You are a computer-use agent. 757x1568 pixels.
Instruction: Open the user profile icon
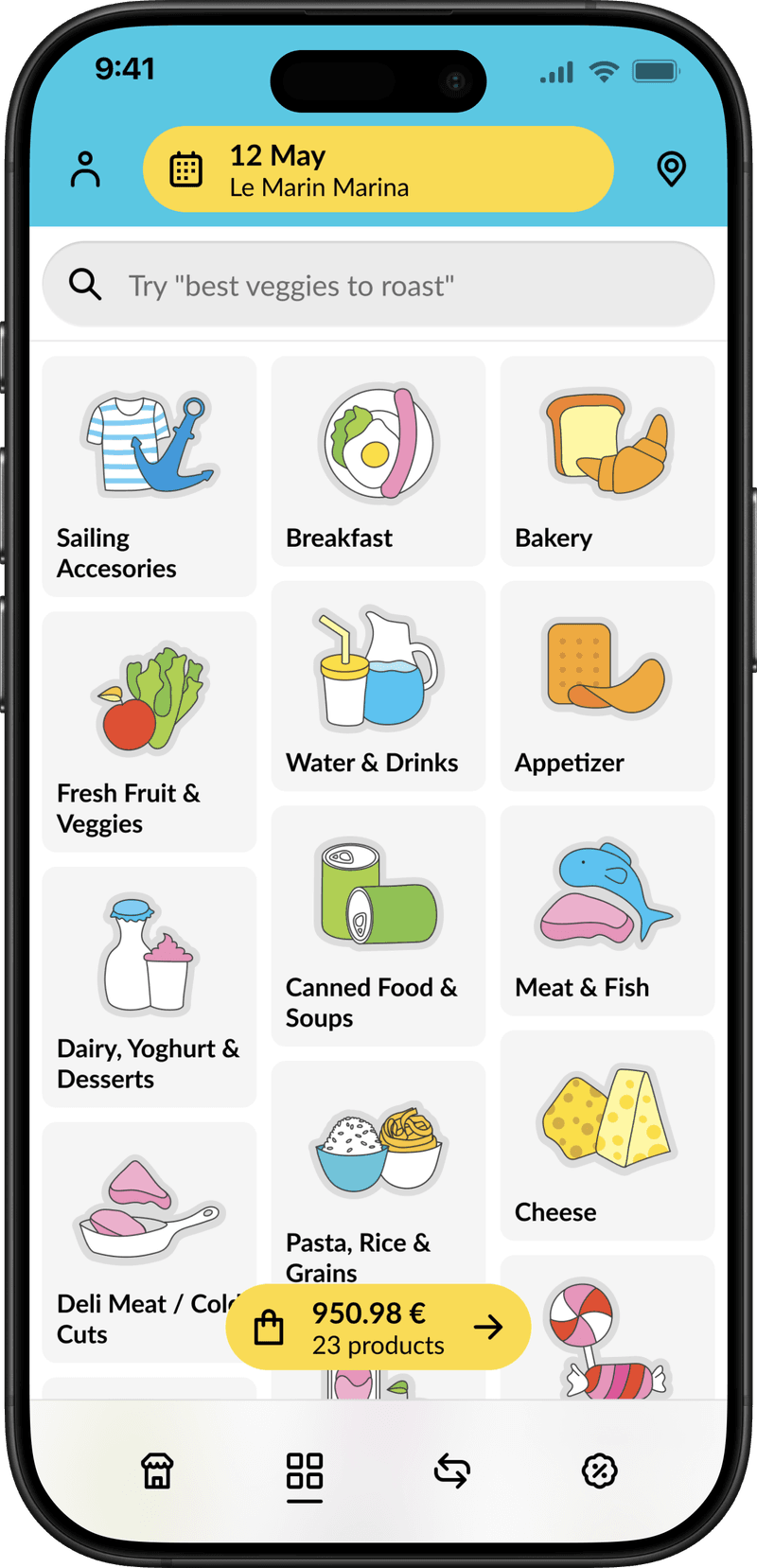pos(85,168)
